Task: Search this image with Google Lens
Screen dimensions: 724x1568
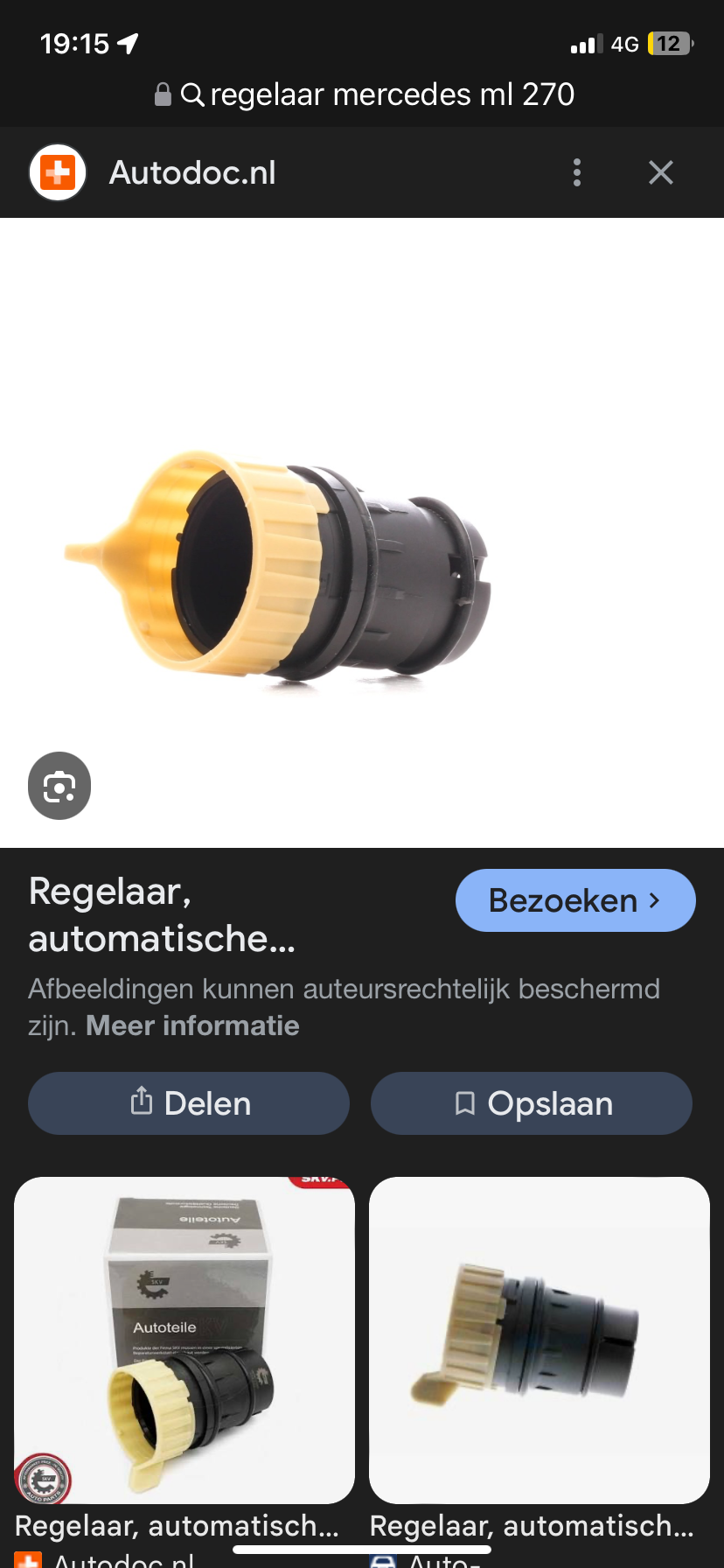Action: [x=59, y=786]
